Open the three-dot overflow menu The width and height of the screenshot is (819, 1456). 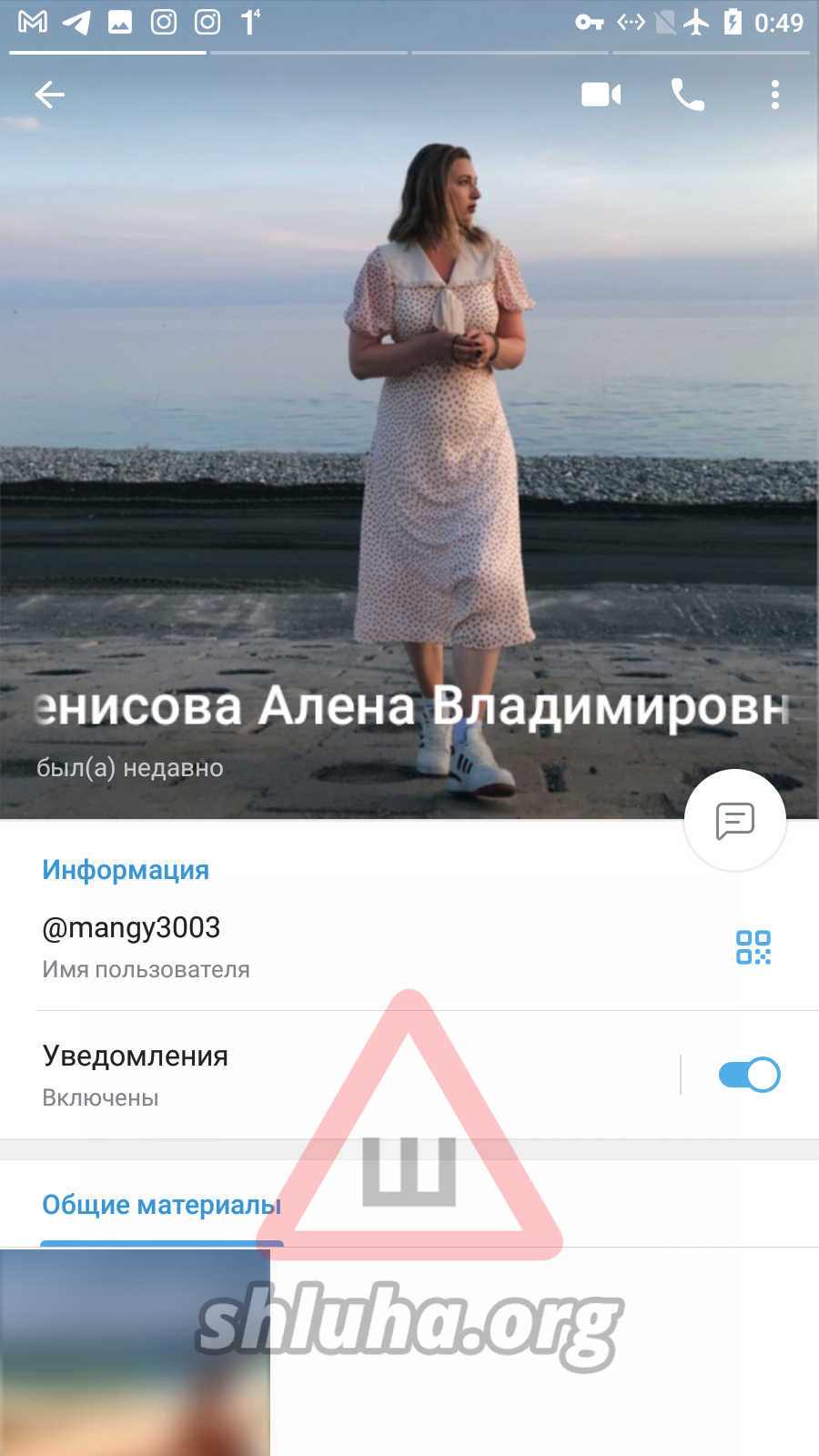pos(775,95)
